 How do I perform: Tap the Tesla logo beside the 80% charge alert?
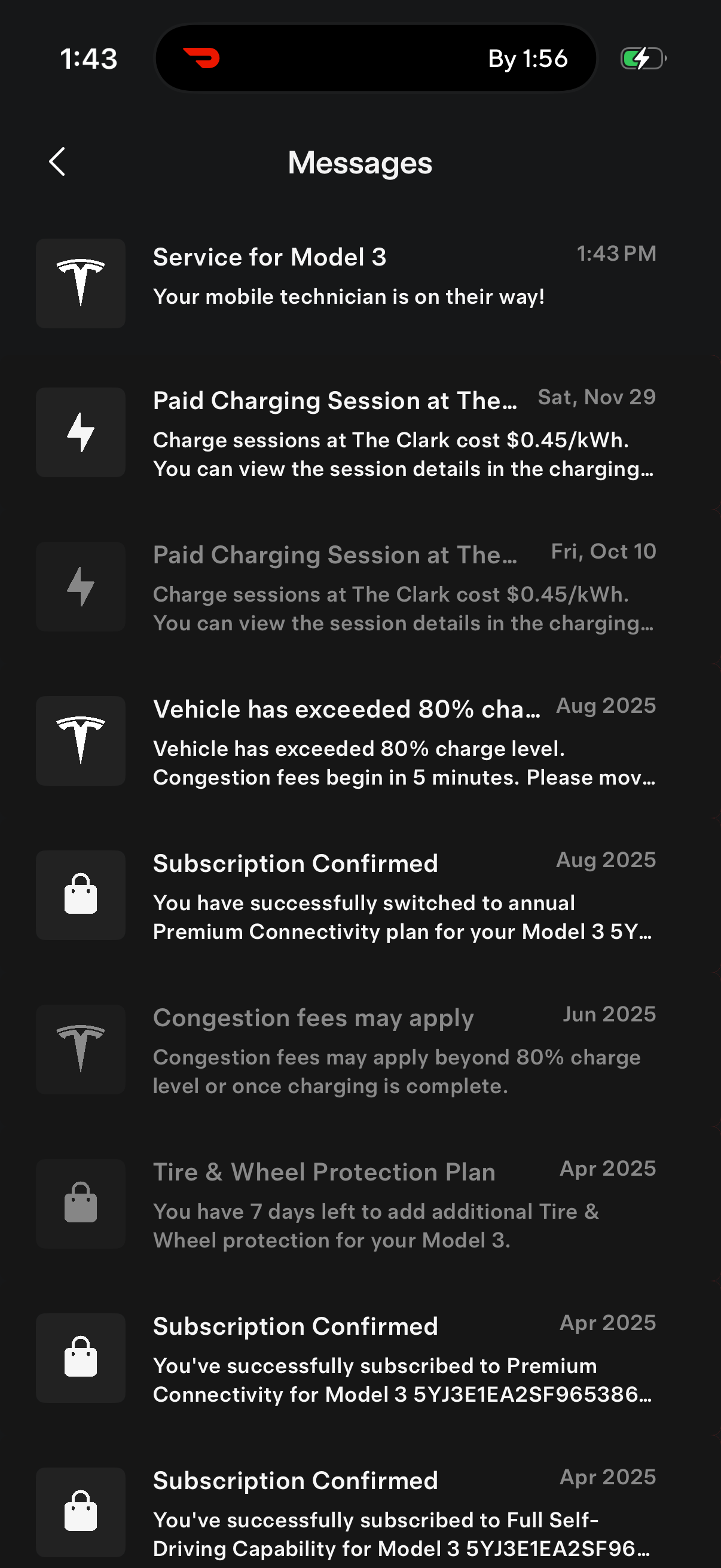tap(80, 740)
